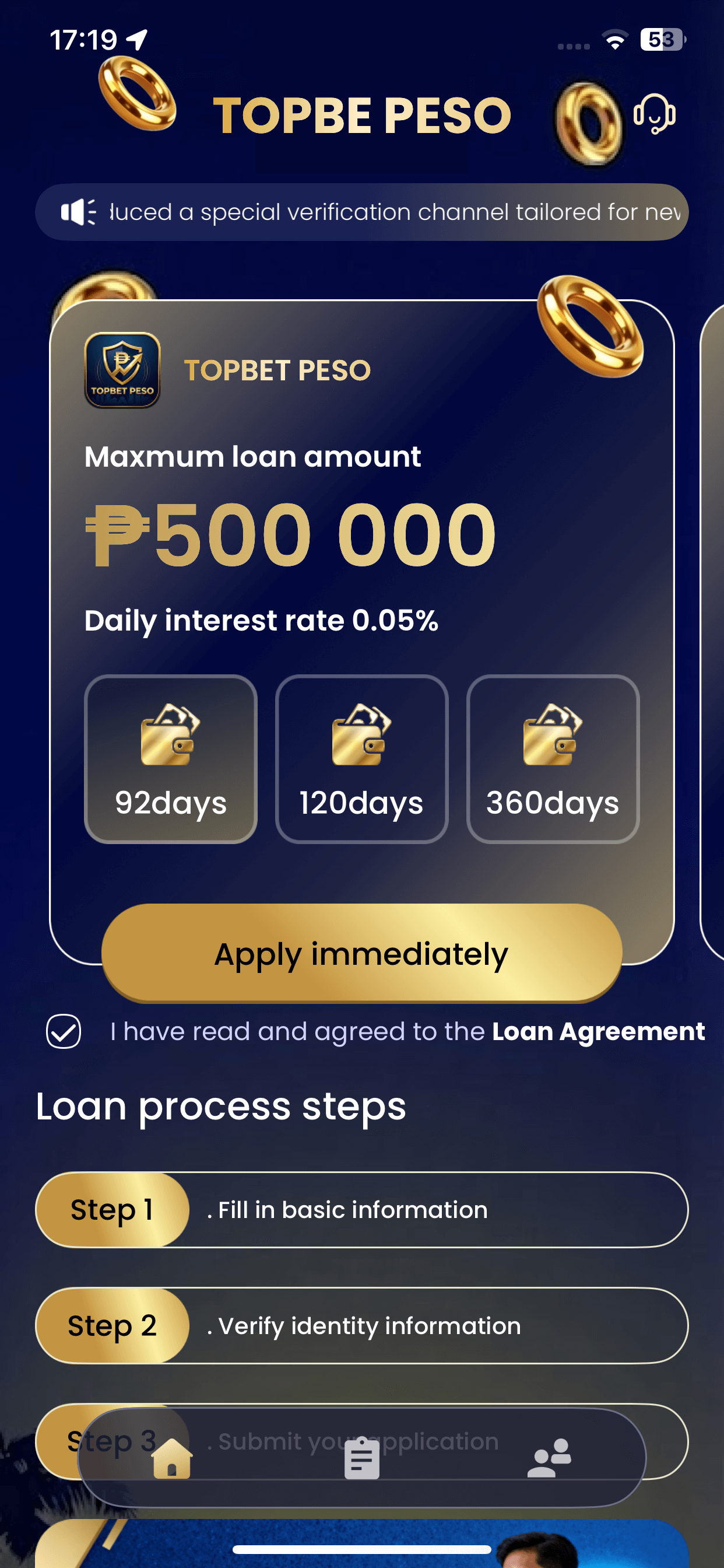Go to the home tab

coord(172,1458)
